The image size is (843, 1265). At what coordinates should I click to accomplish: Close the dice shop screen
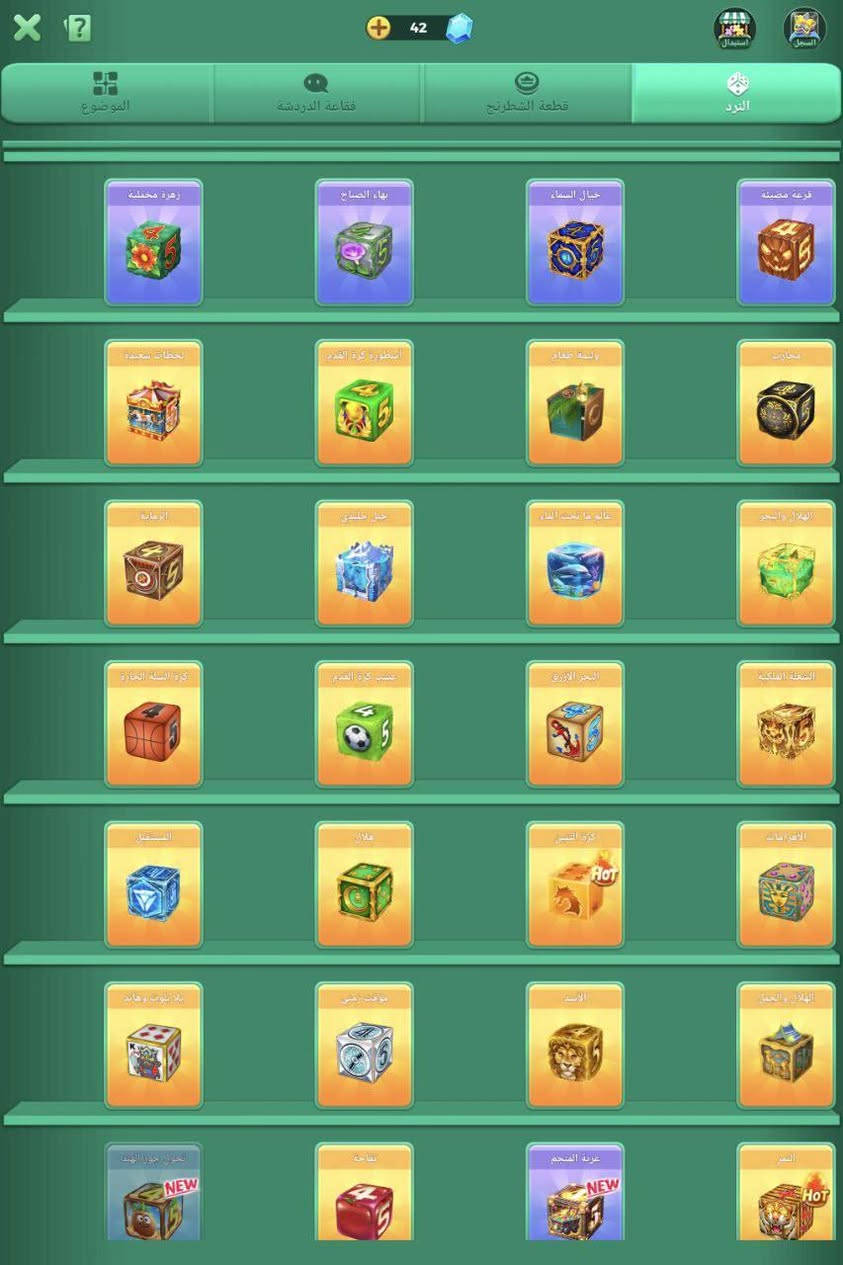tap(27, 27)
